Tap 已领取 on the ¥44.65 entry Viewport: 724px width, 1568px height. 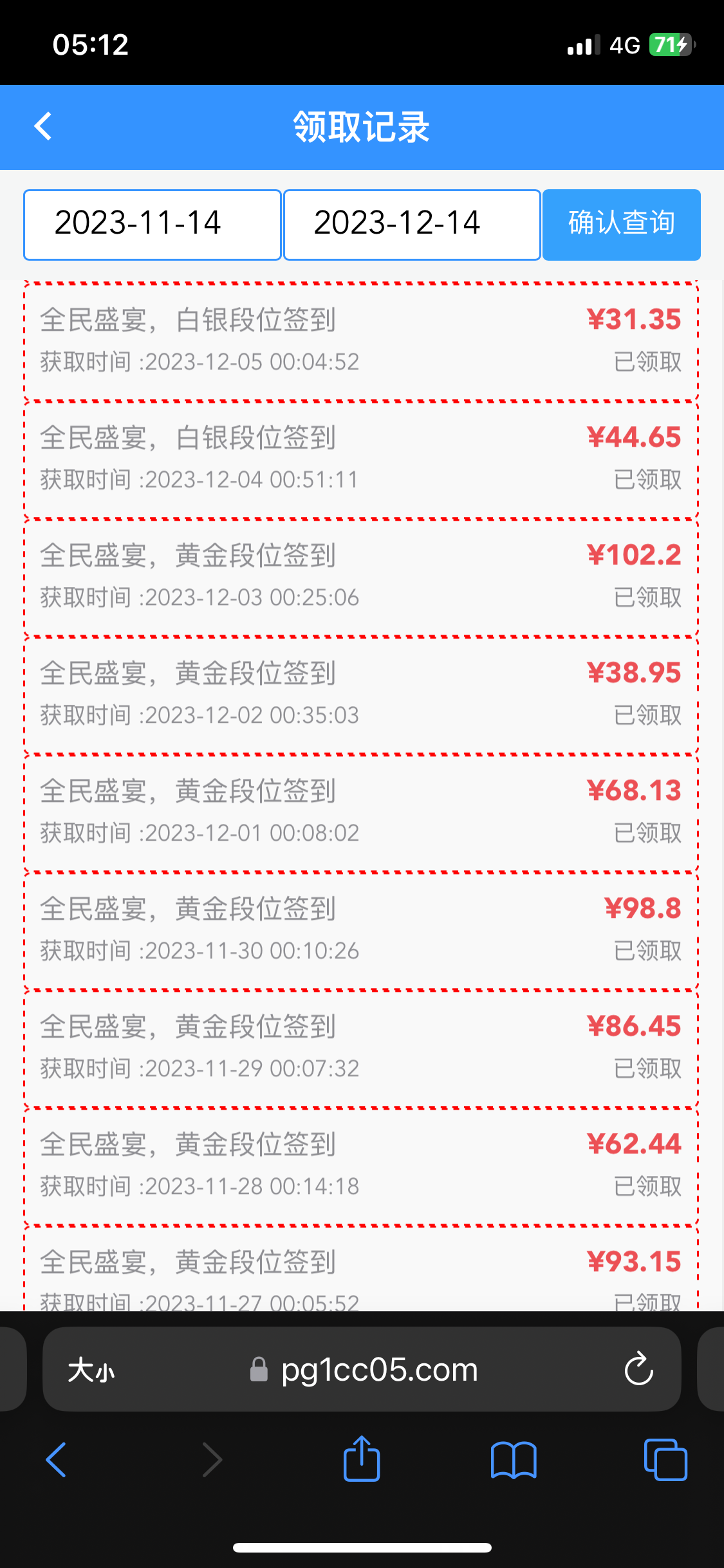pos(647,480)
